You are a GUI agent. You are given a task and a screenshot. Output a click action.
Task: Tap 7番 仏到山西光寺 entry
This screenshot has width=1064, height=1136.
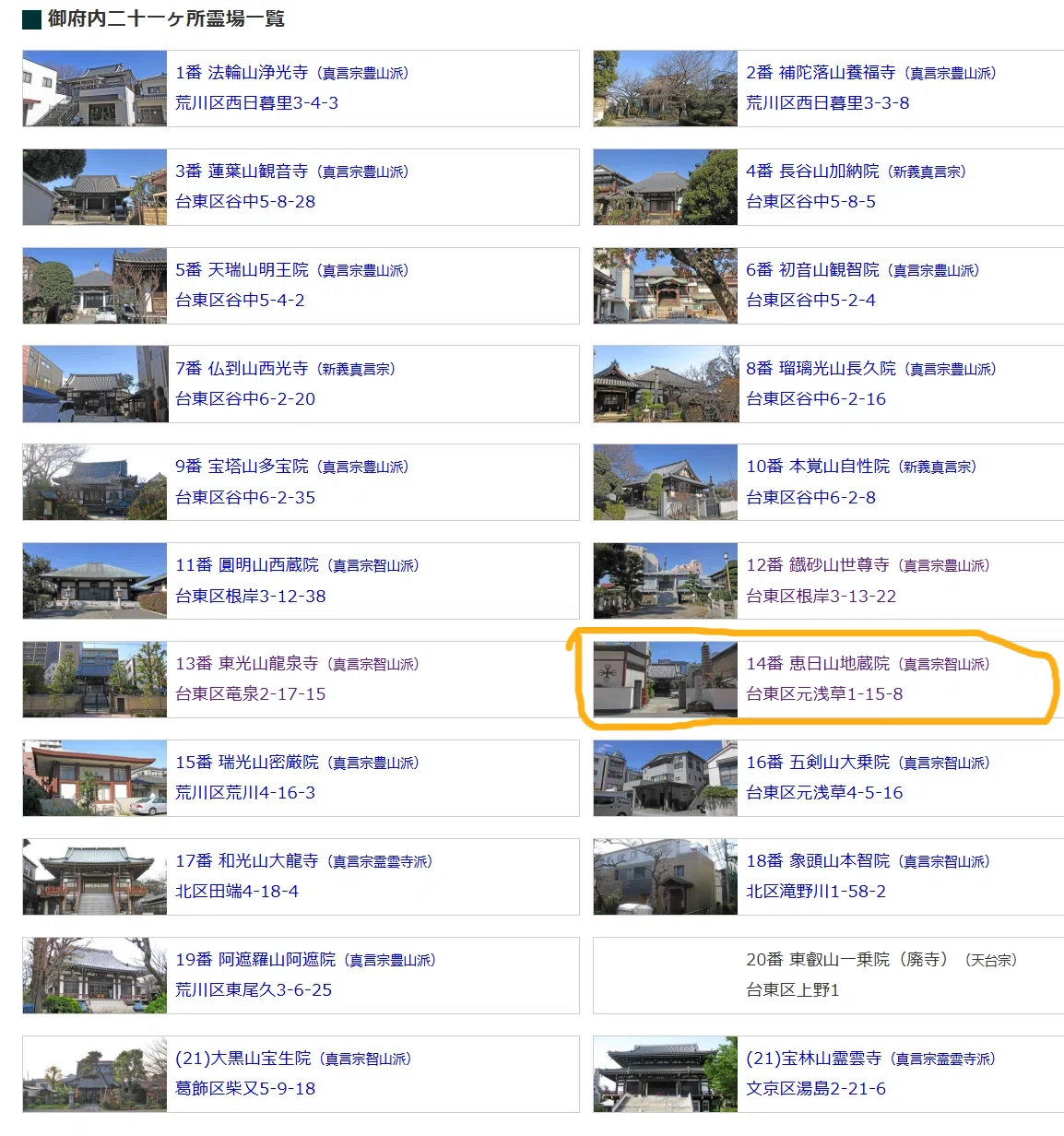coord(301,385)
